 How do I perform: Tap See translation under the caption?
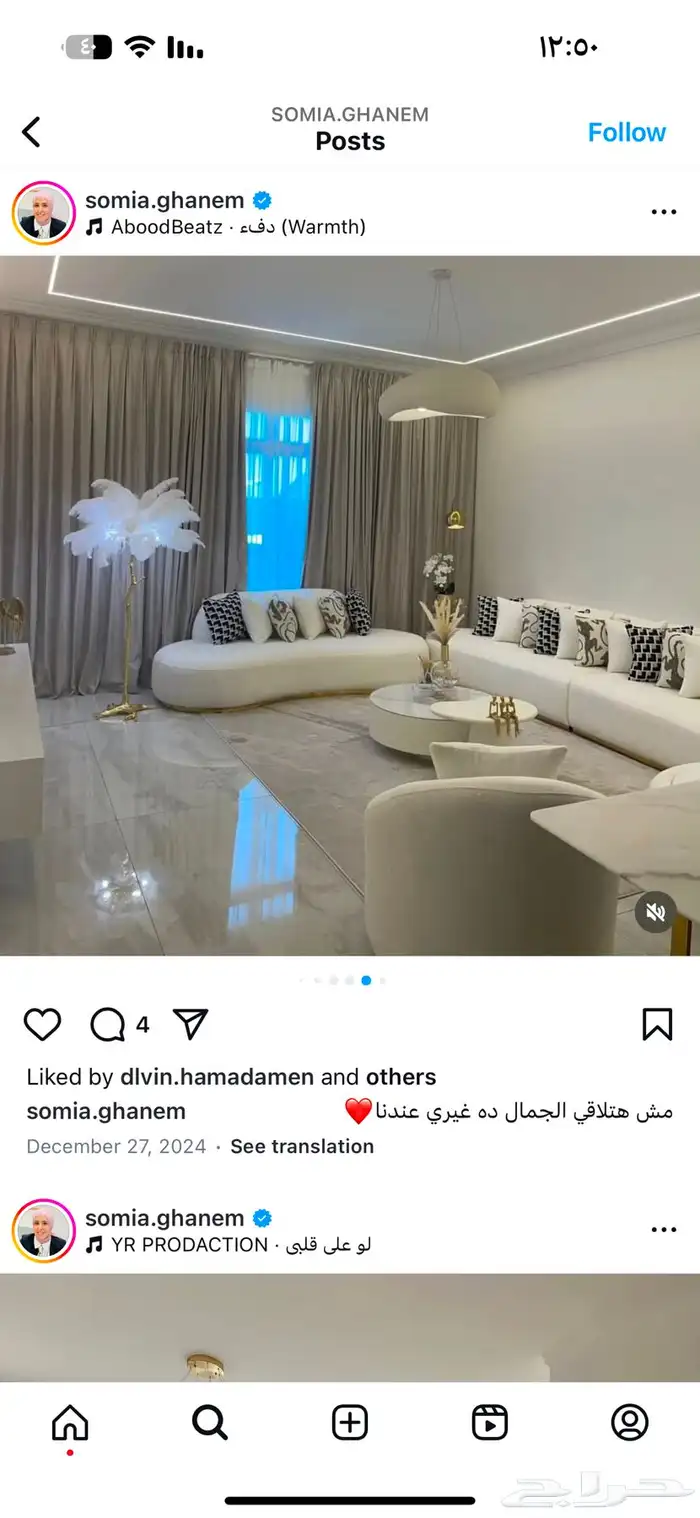pyautogui.click(x=302, y=1146)
